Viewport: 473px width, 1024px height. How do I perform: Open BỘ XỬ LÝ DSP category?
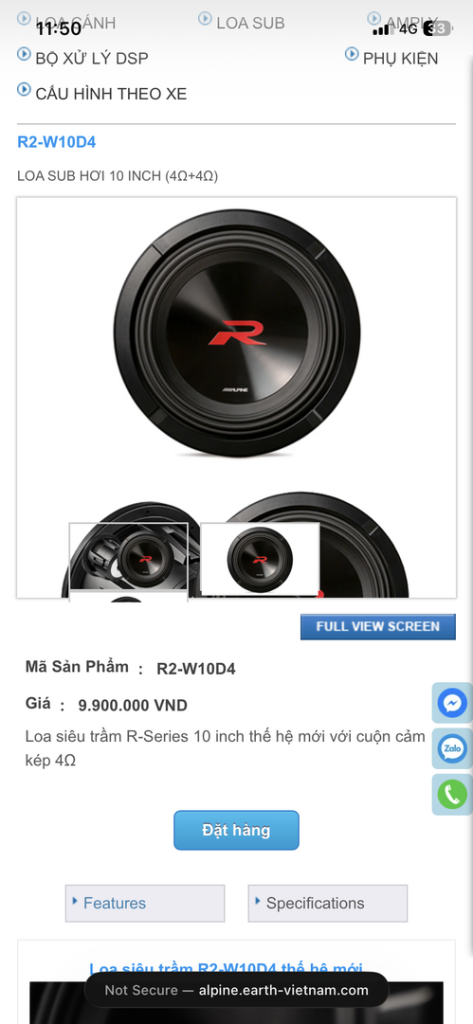[x=91, y=58]
